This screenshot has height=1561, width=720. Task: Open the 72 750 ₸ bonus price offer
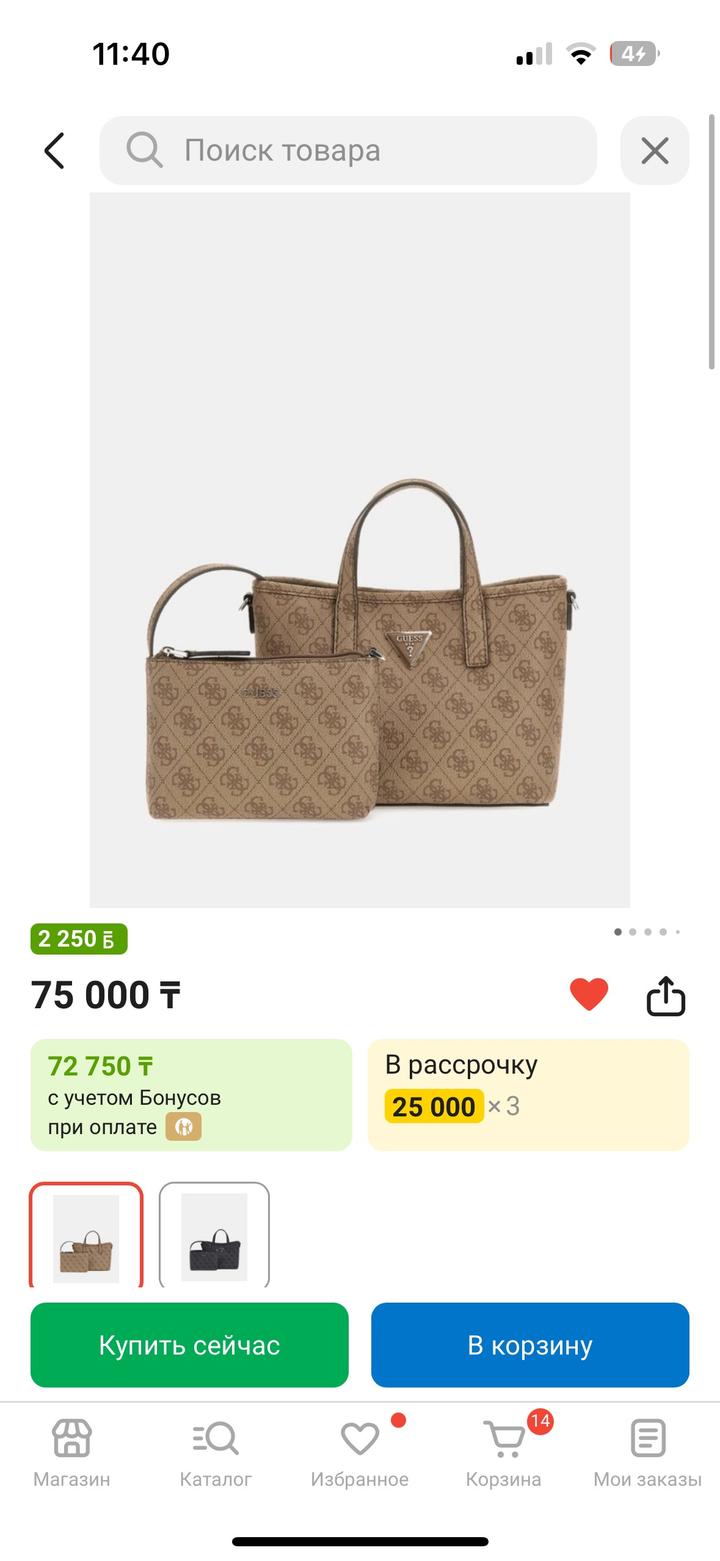(191, 1095)
